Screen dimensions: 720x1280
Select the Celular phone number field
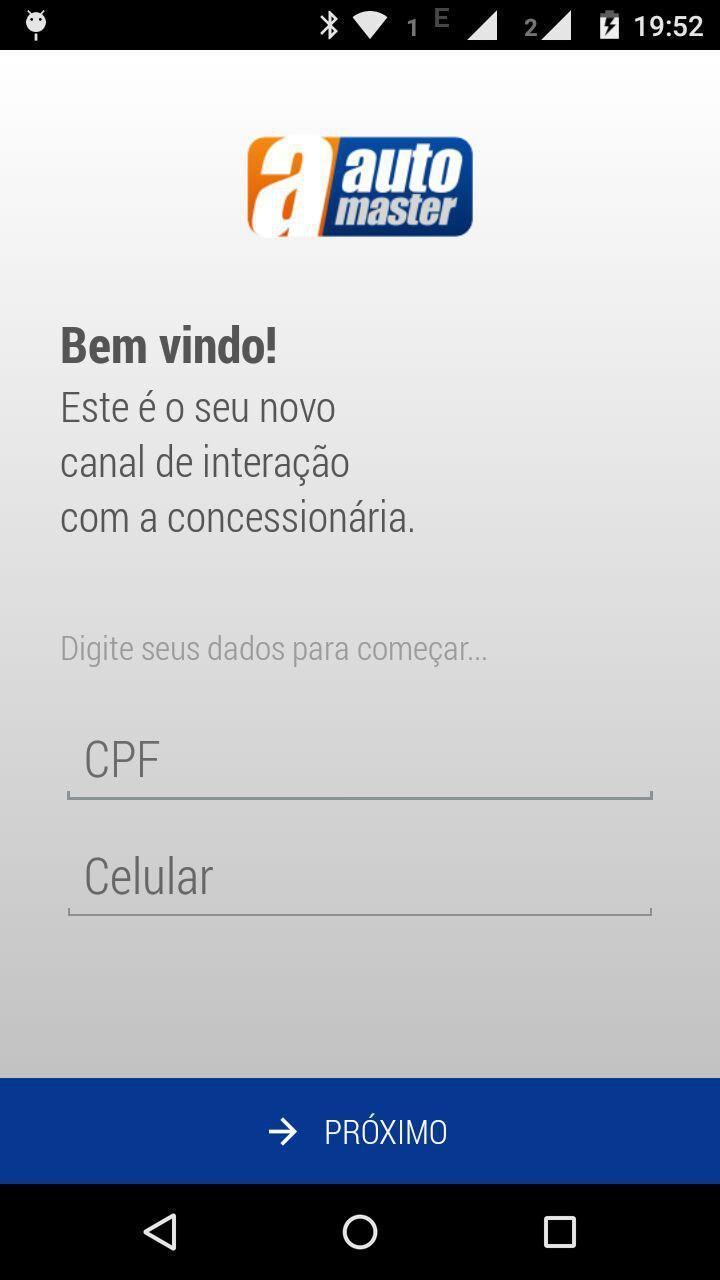coord(360,877)
